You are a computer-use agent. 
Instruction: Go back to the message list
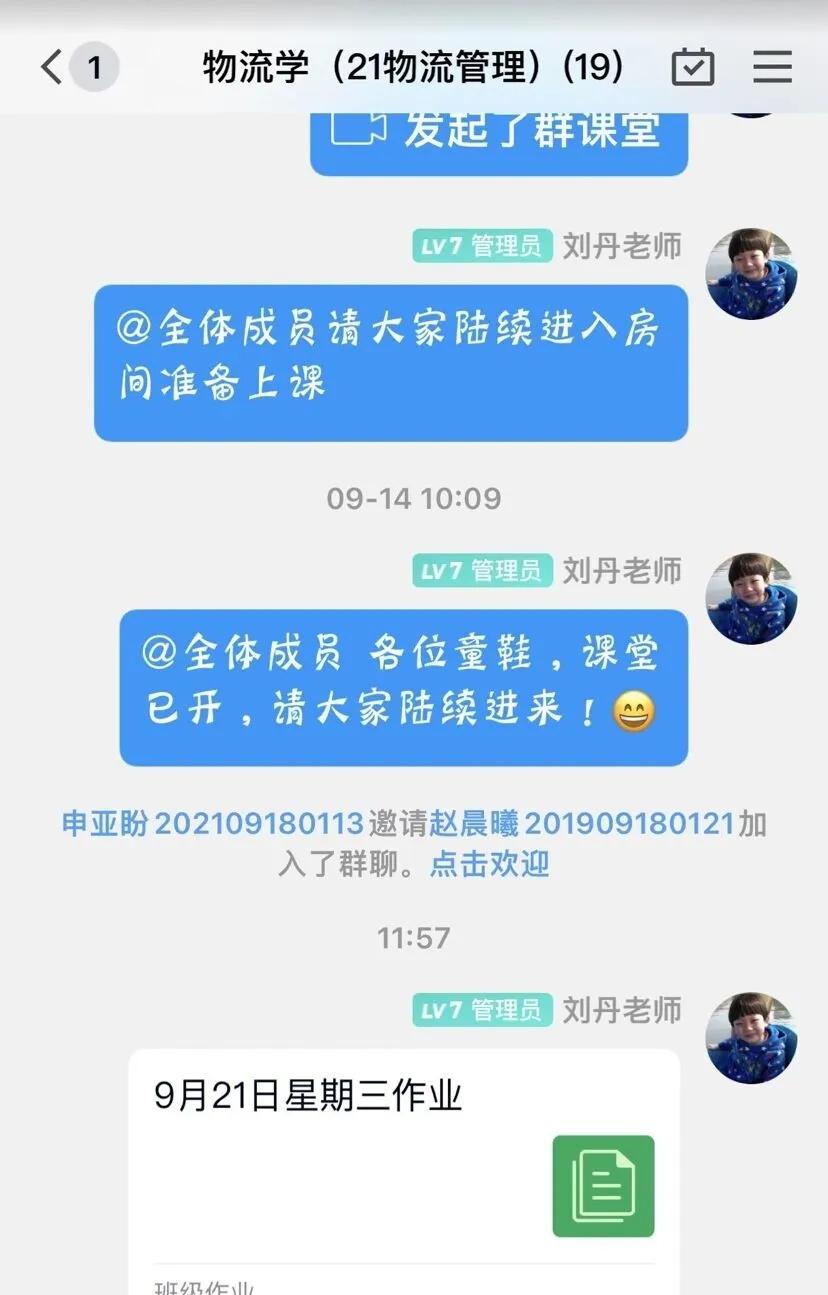pyautogui.click(x=52, y=68)
